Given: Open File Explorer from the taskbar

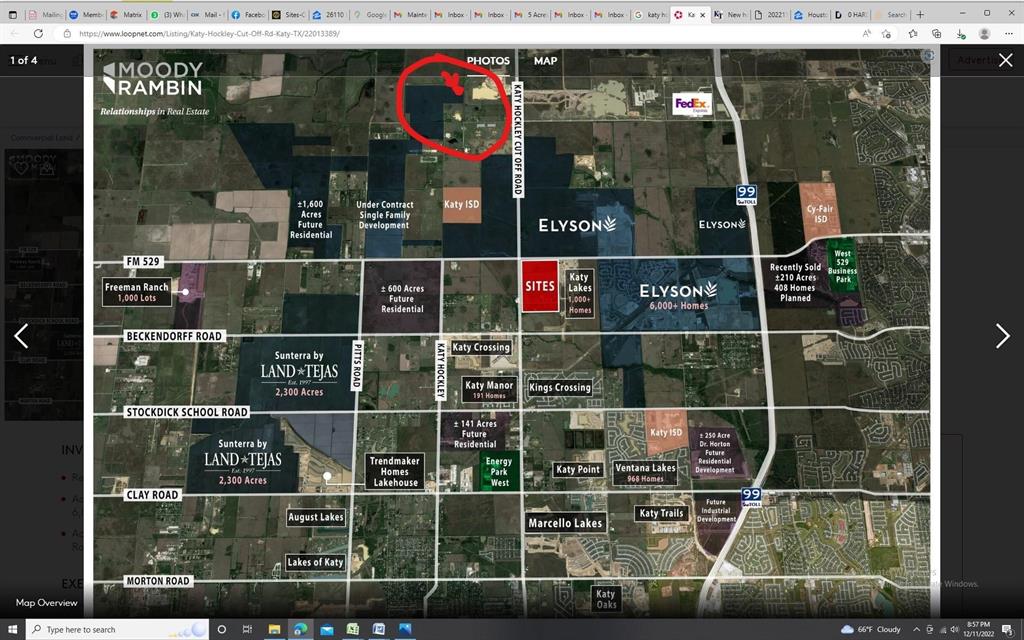Looking at the screenshot, I should 274,629.
